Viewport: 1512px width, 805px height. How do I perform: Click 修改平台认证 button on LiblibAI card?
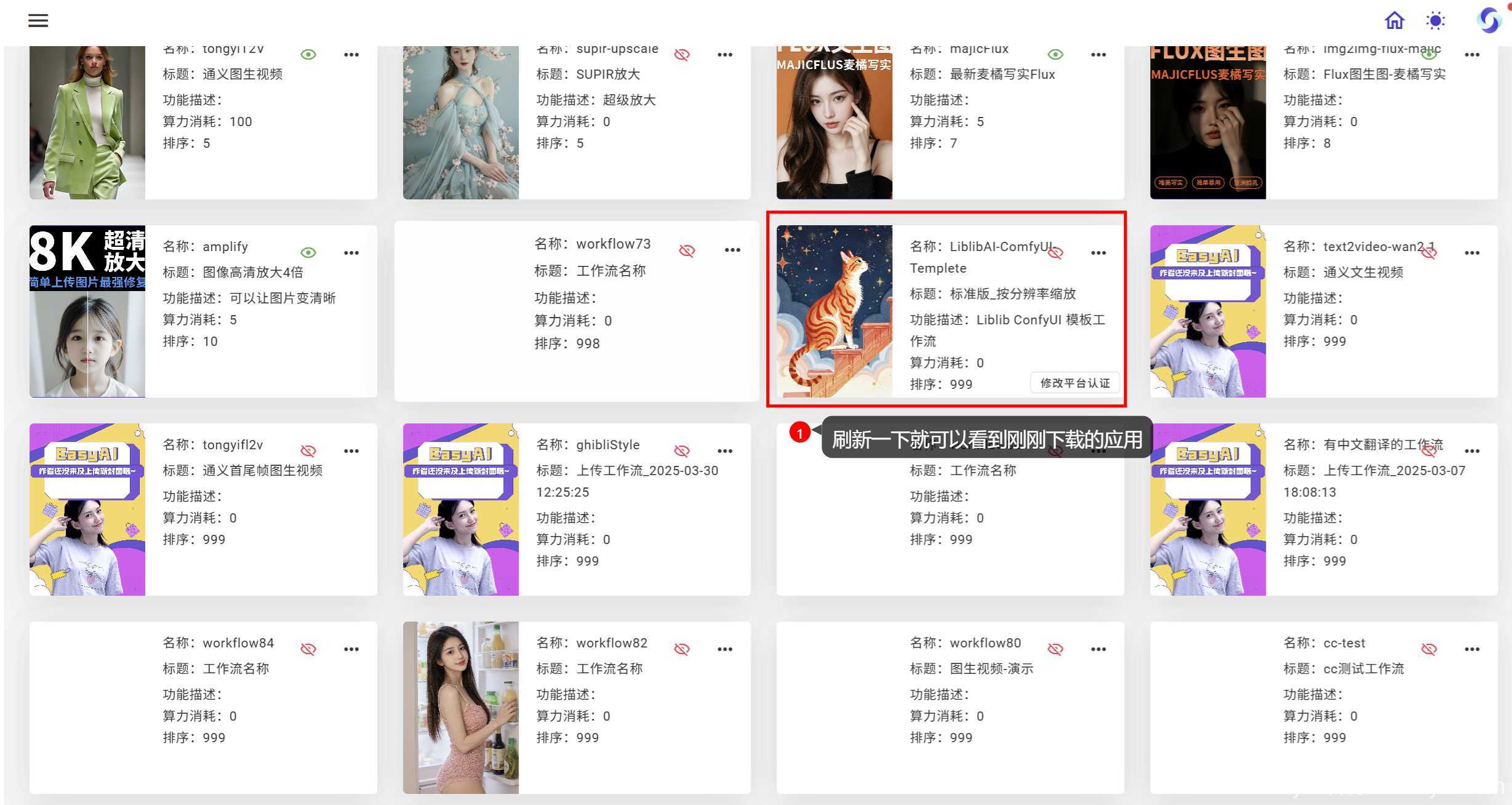pyautogui.click(x=1074, y=383)
